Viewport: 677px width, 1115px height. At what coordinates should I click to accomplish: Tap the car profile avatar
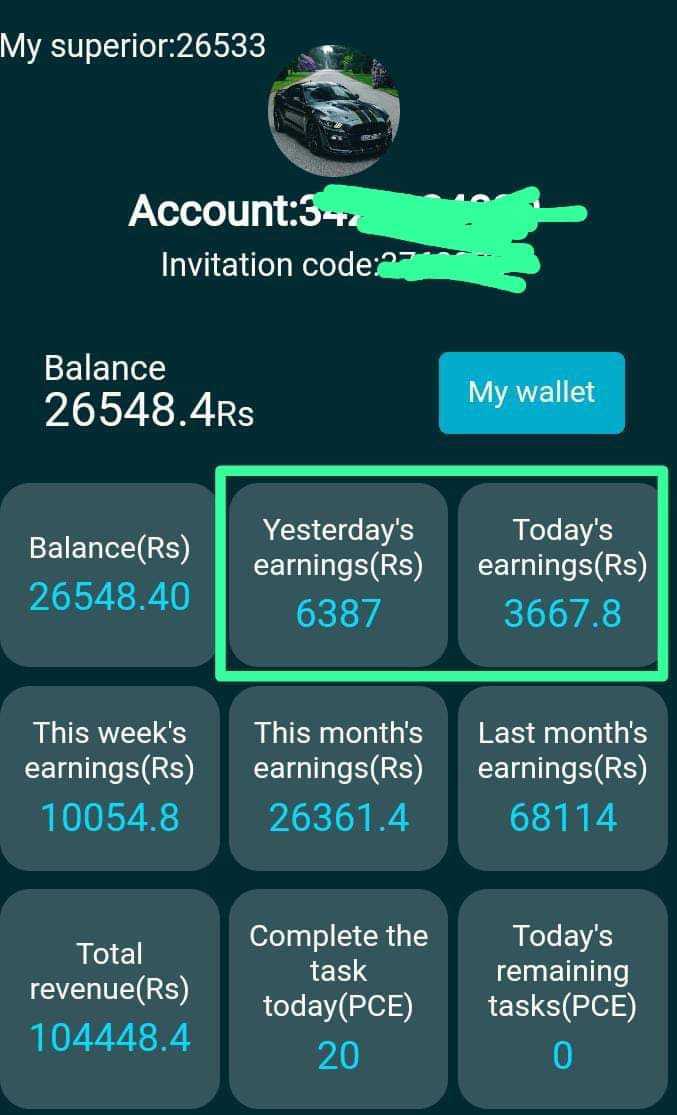tap(334, 110)
